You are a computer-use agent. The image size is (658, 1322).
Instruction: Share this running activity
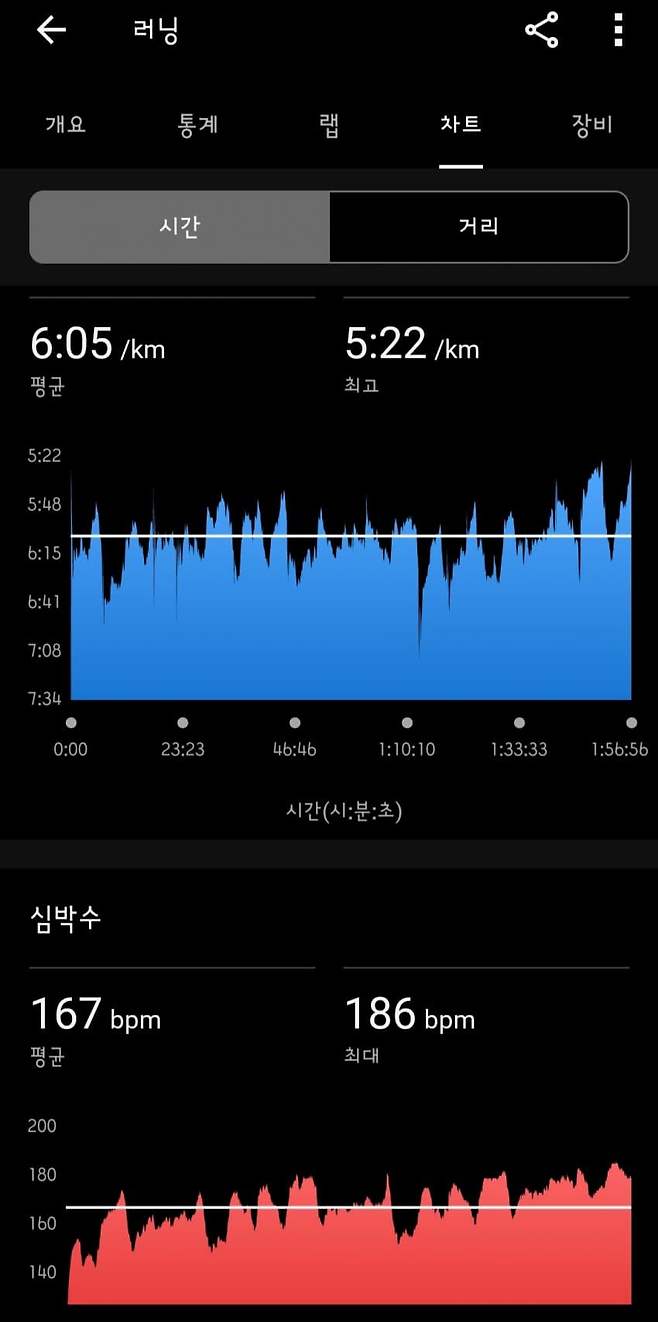[541, 30]
